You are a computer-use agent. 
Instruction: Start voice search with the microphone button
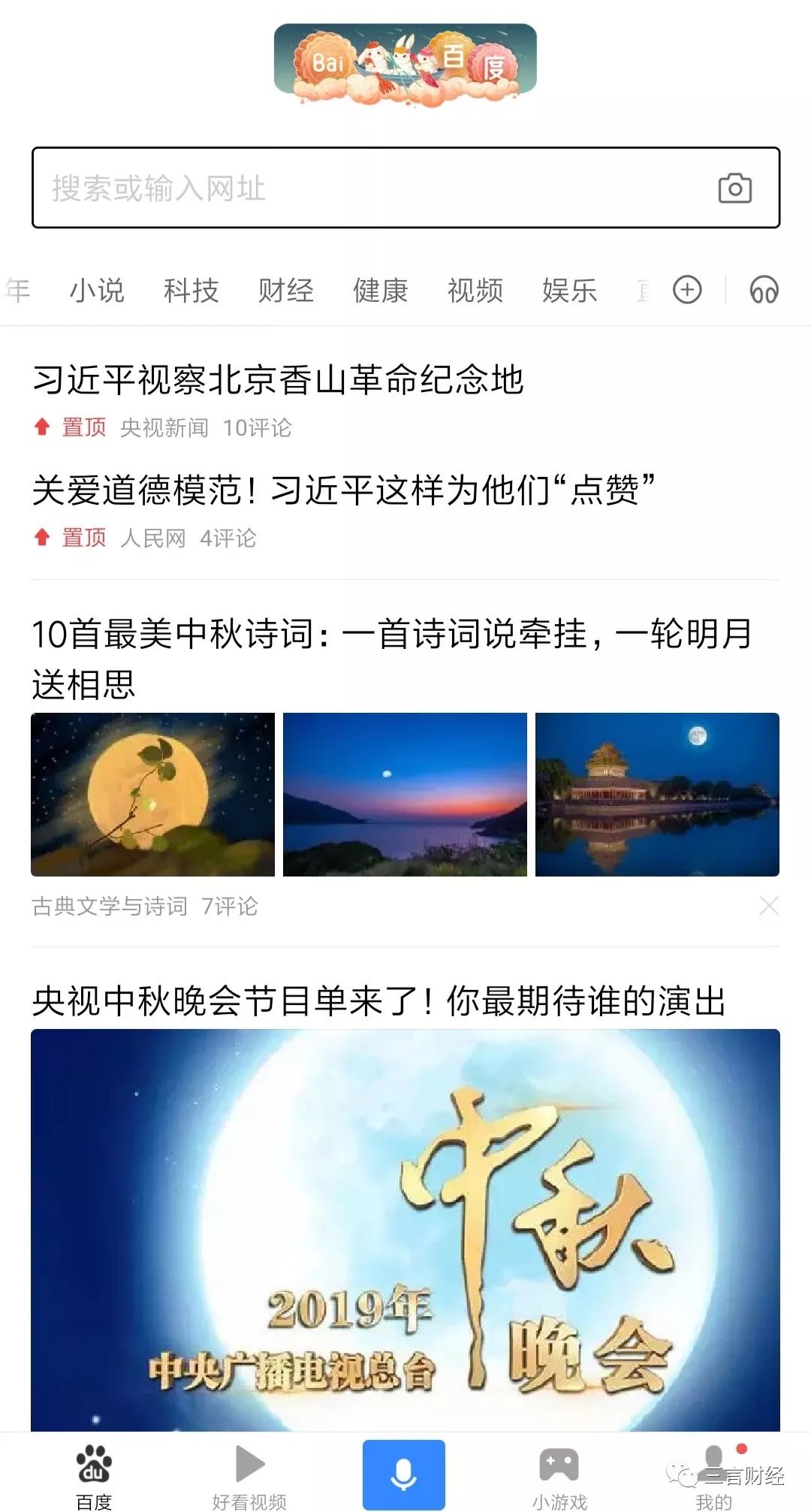coord(404,1475)
